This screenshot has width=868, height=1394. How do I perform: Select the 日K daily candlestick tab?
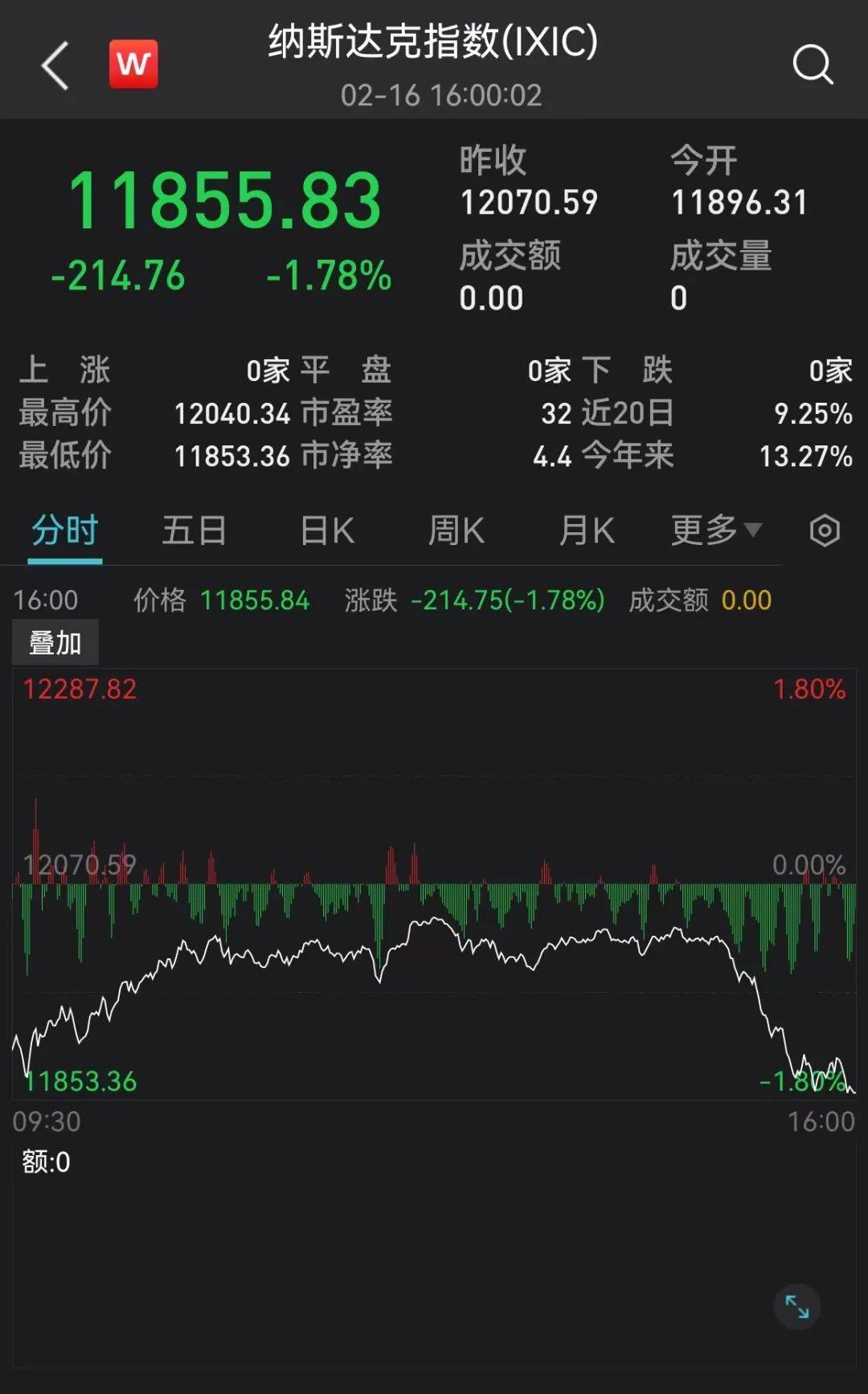[x=326, y=531]
